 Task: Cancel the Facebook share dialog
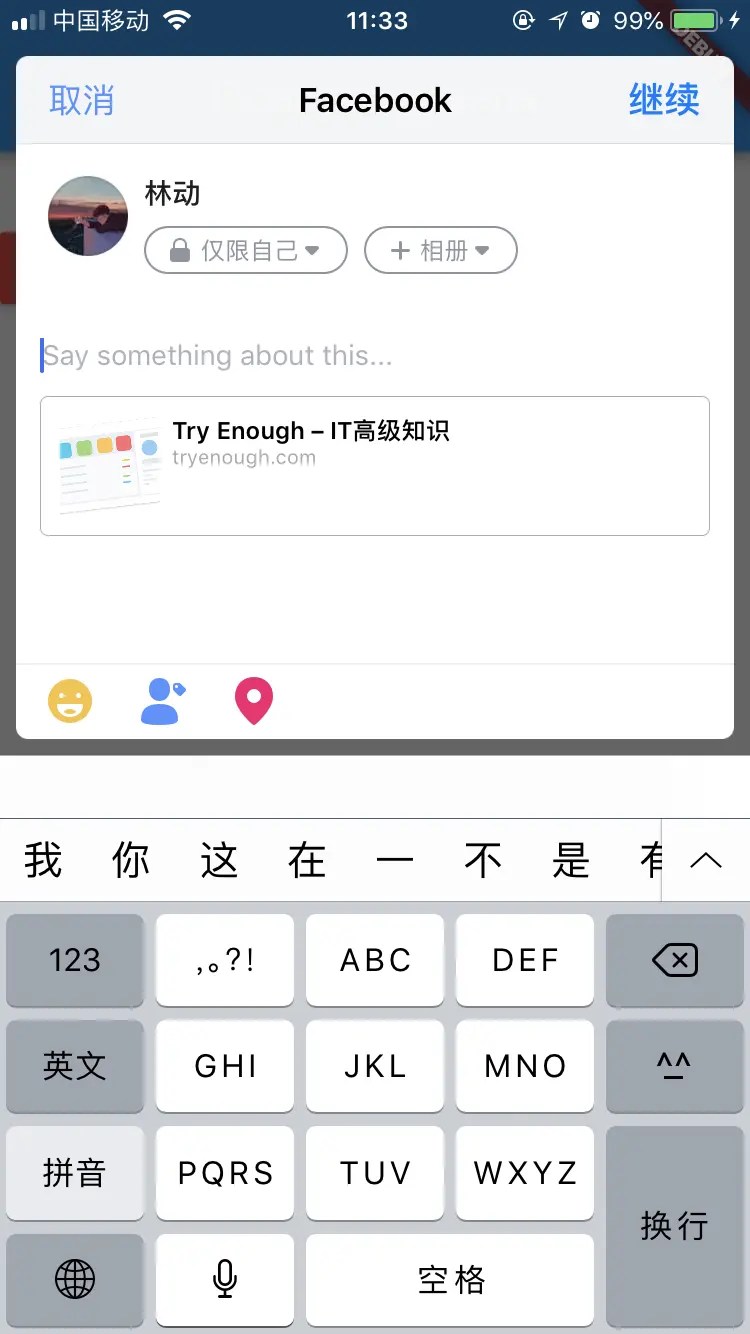pyautogui.click(x=82, y=101)
